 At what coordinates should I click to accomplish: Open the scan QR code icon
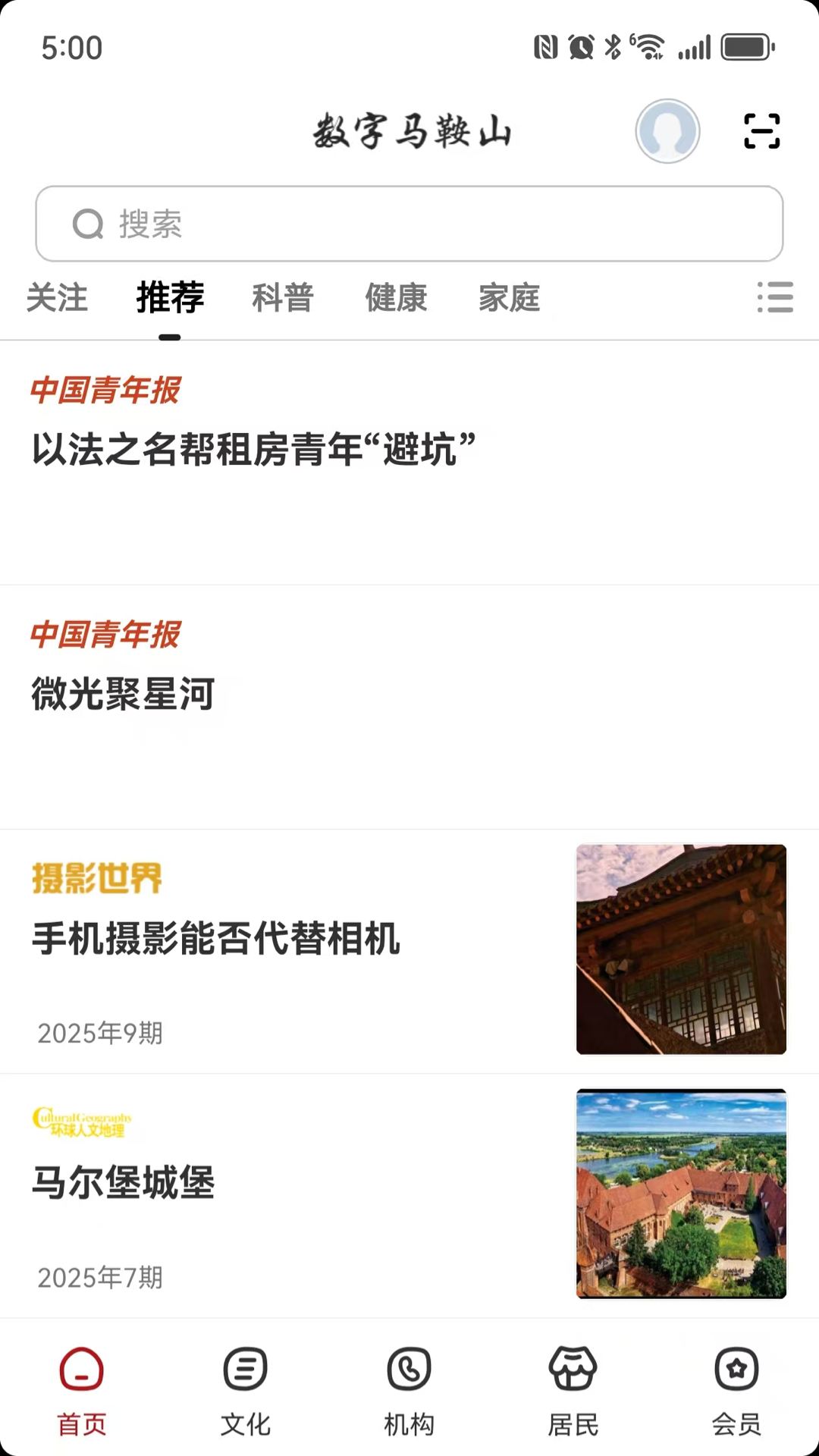(x=761, y=130)
